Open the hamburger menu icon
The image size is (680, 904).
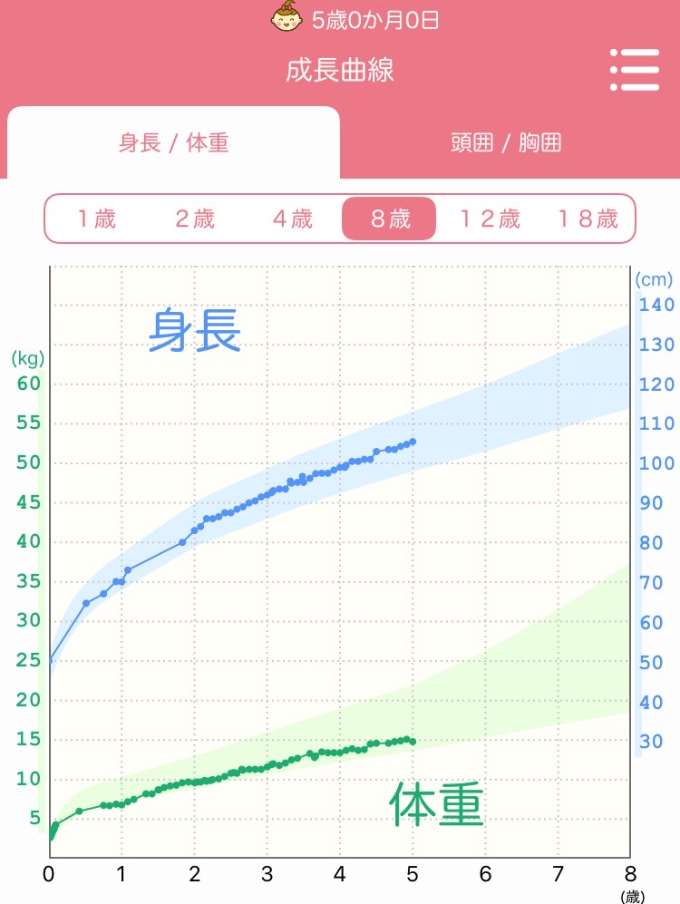(634, 70)
